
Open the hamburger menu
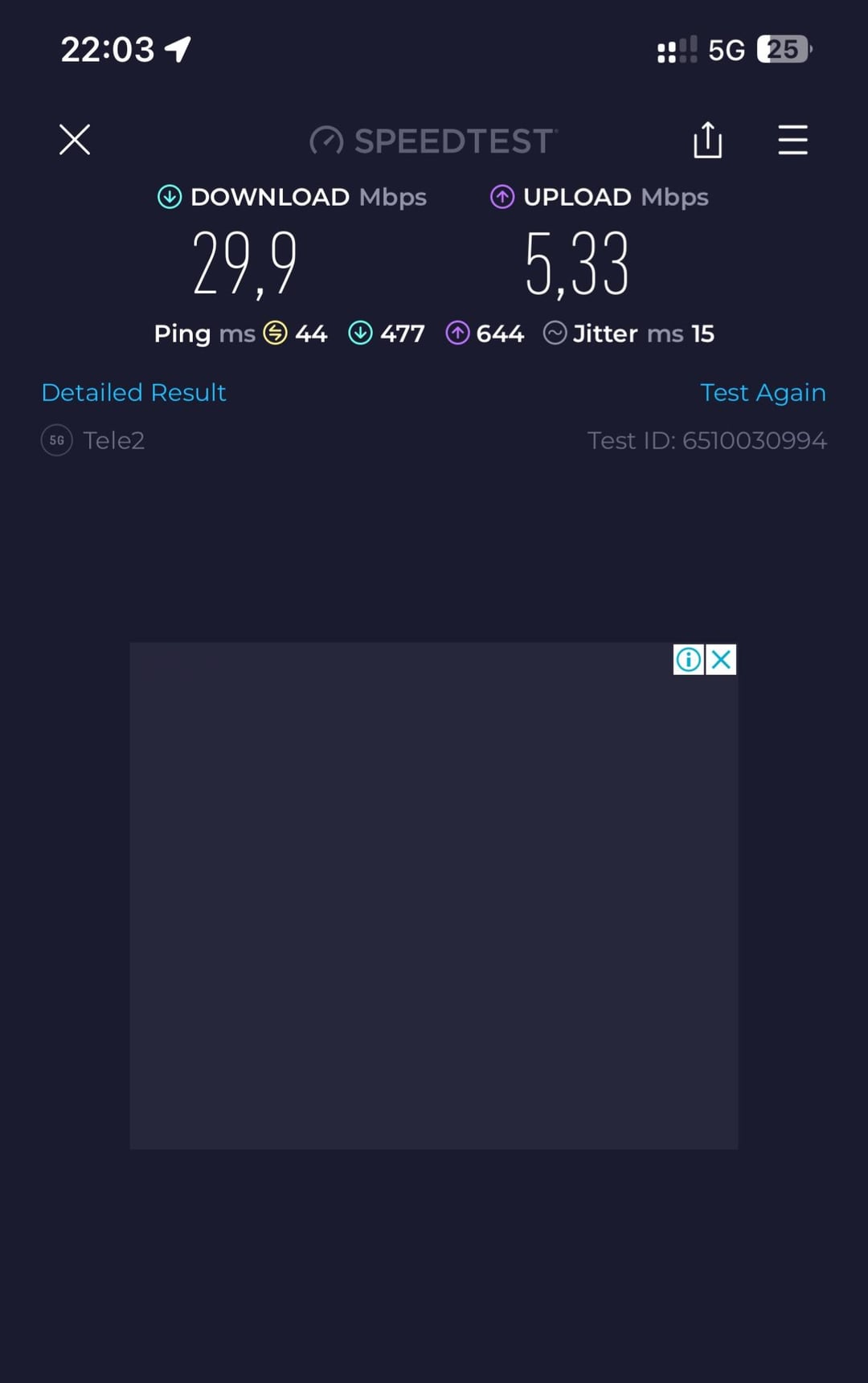click(792, 140)
